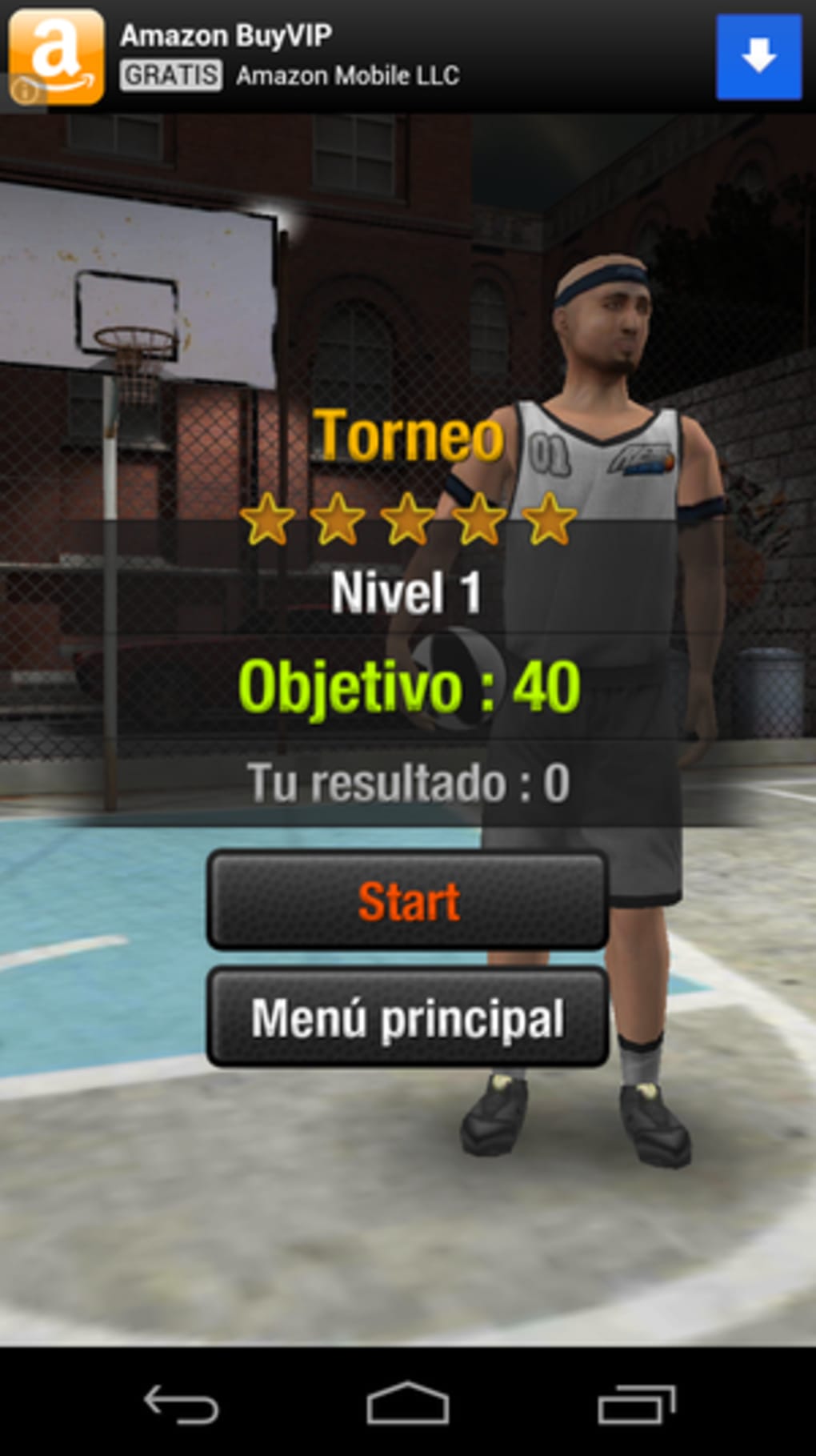816x1456 pixels.
Task: Open the Amazon BuyVIP ad banner
Action: tap(320, 56)
